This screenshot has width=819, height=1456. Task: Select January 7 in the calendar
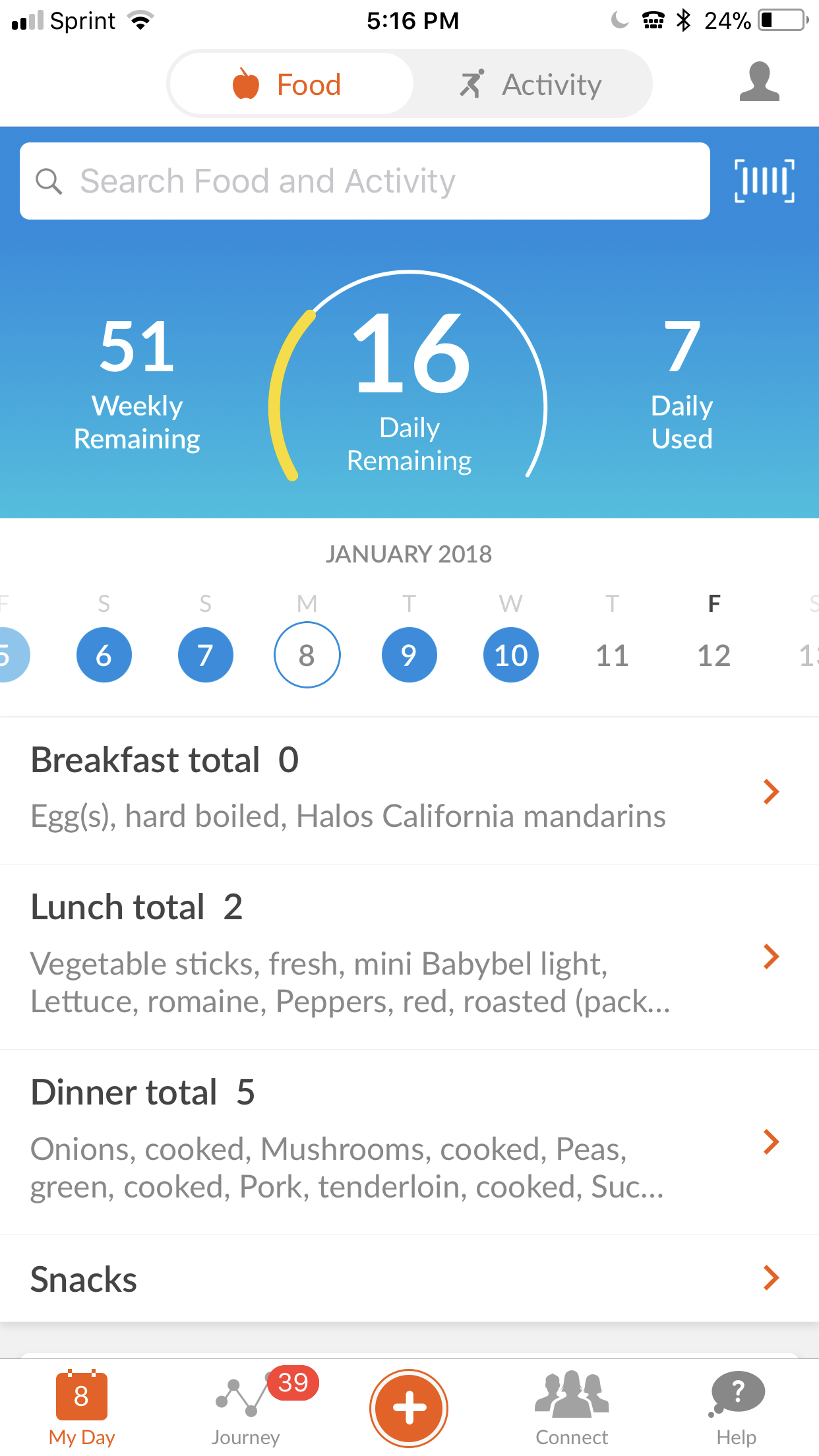tap(206, 655)
